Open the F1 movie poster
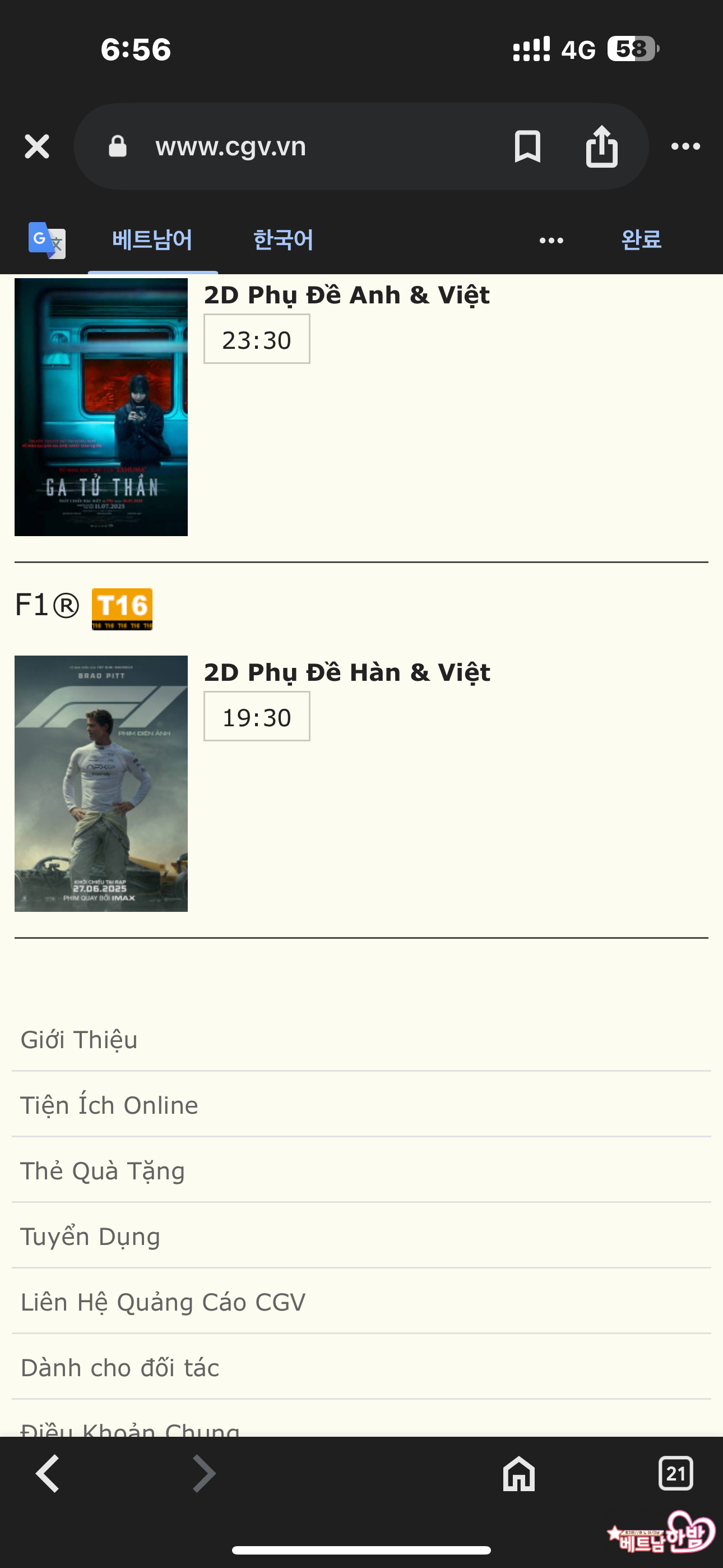Viewport: 723px width, 1568px height. coord(101,783)
